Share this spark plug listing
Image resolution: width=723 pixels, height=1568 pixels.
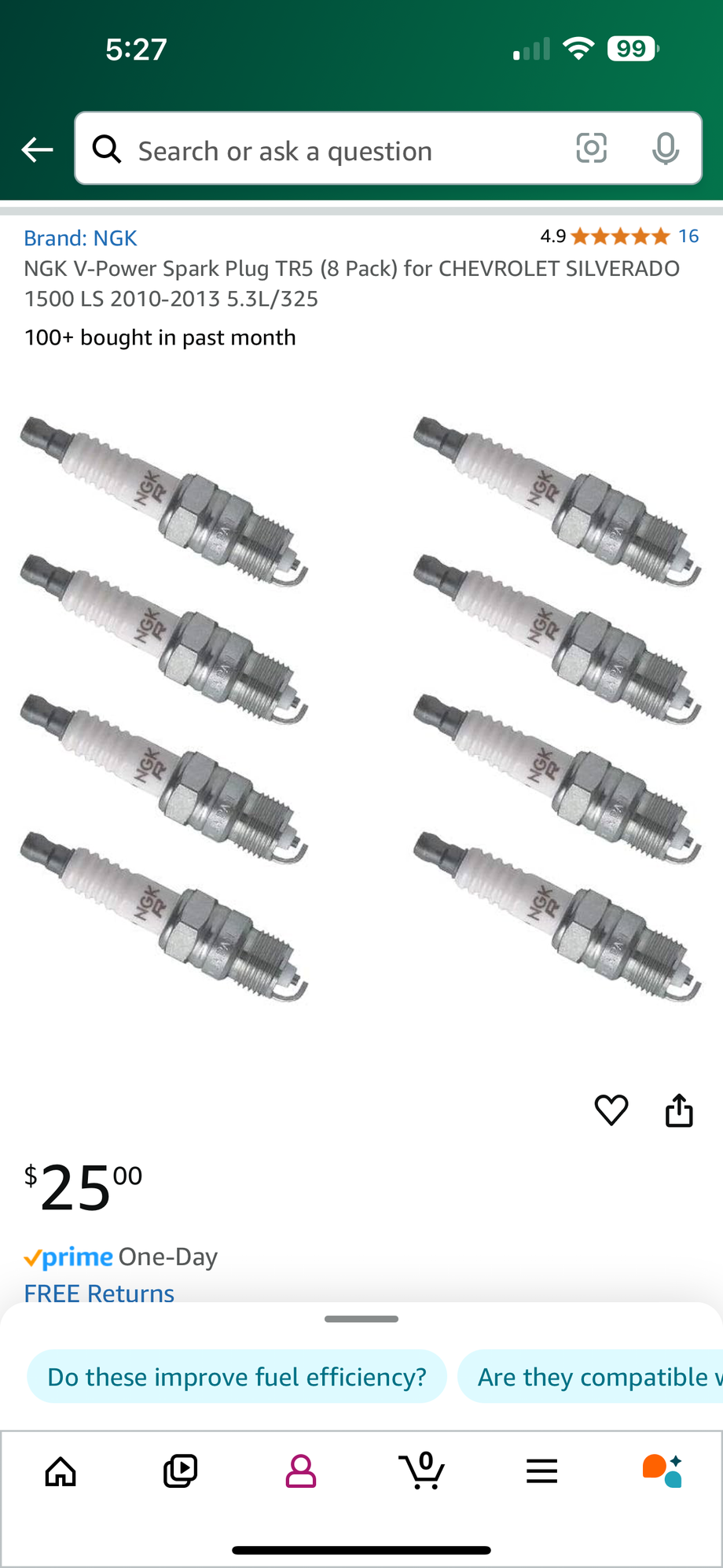pyautogui.click(x=679, y=1110)
